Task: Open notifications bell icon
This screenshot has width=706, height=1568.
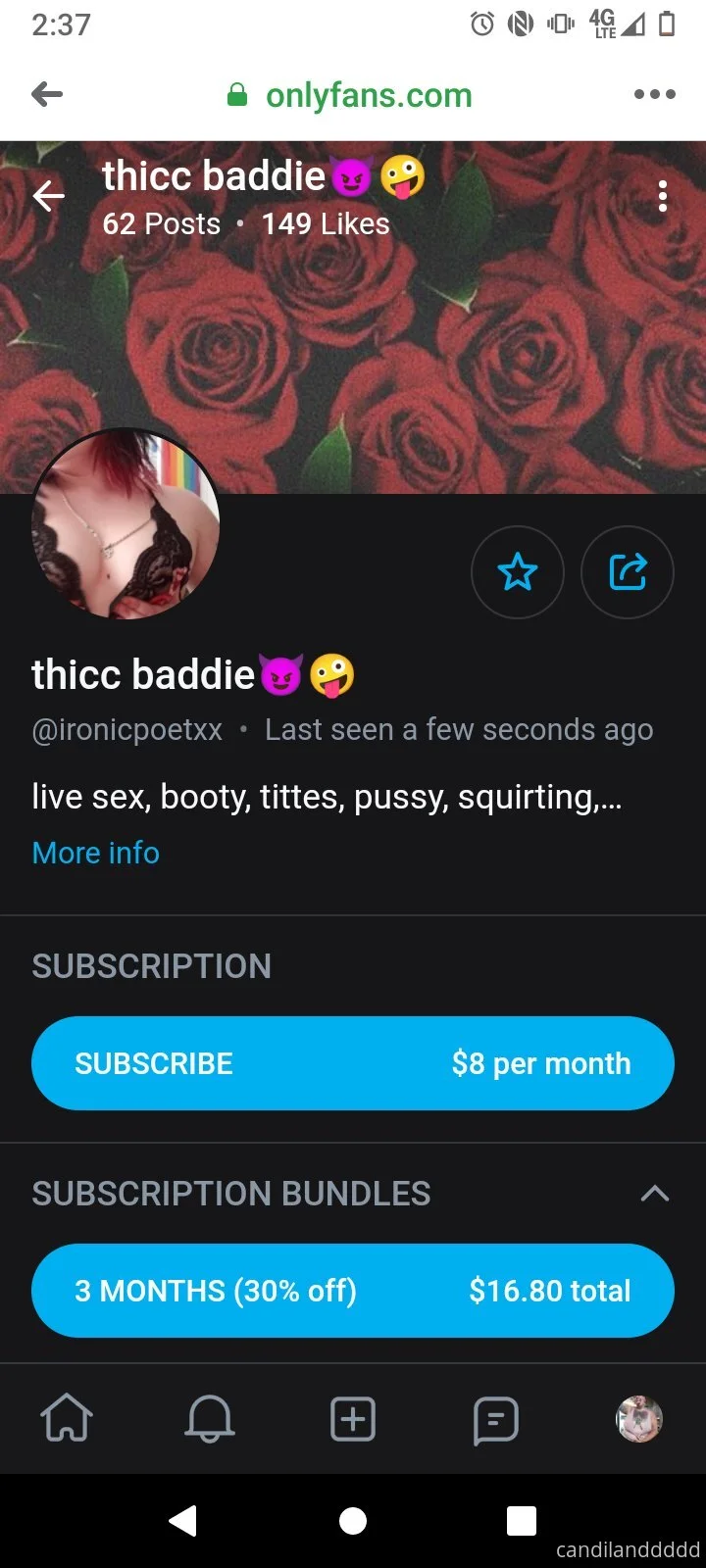Action: [x=209, y=1418]
